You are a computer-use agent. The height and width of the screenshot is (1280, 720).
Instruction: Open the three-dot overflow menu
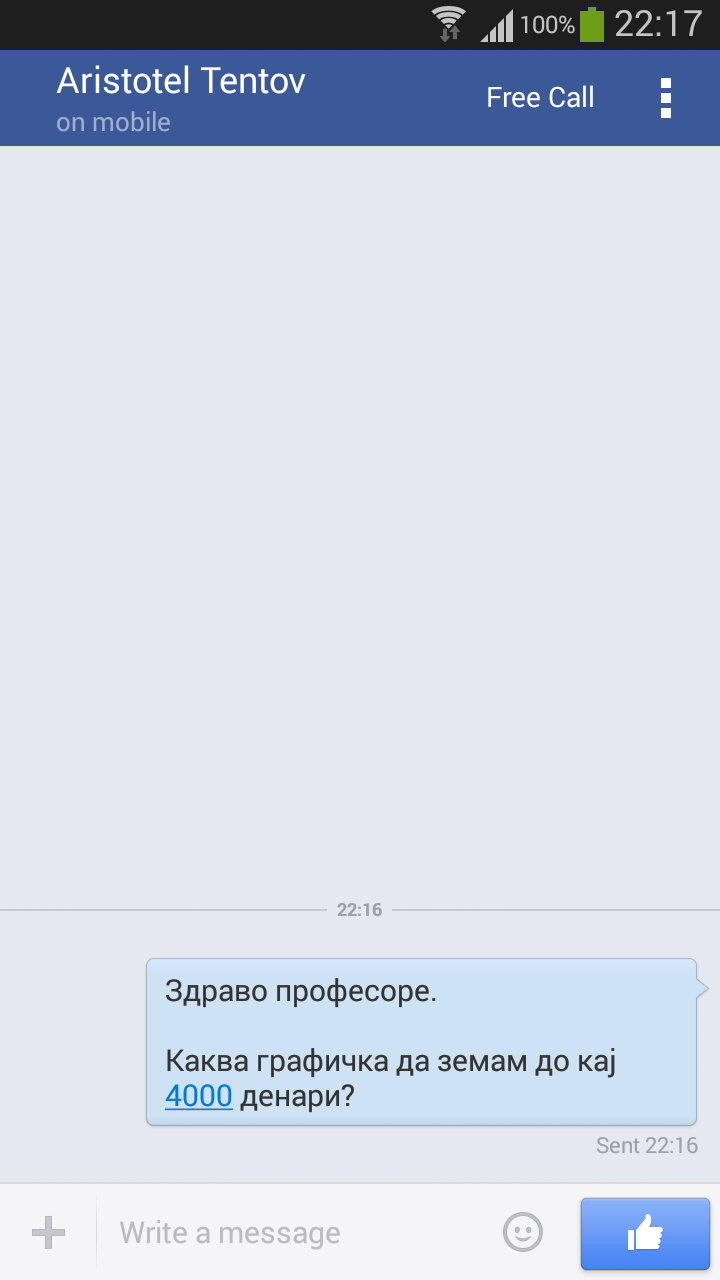[x=666, y=98]
